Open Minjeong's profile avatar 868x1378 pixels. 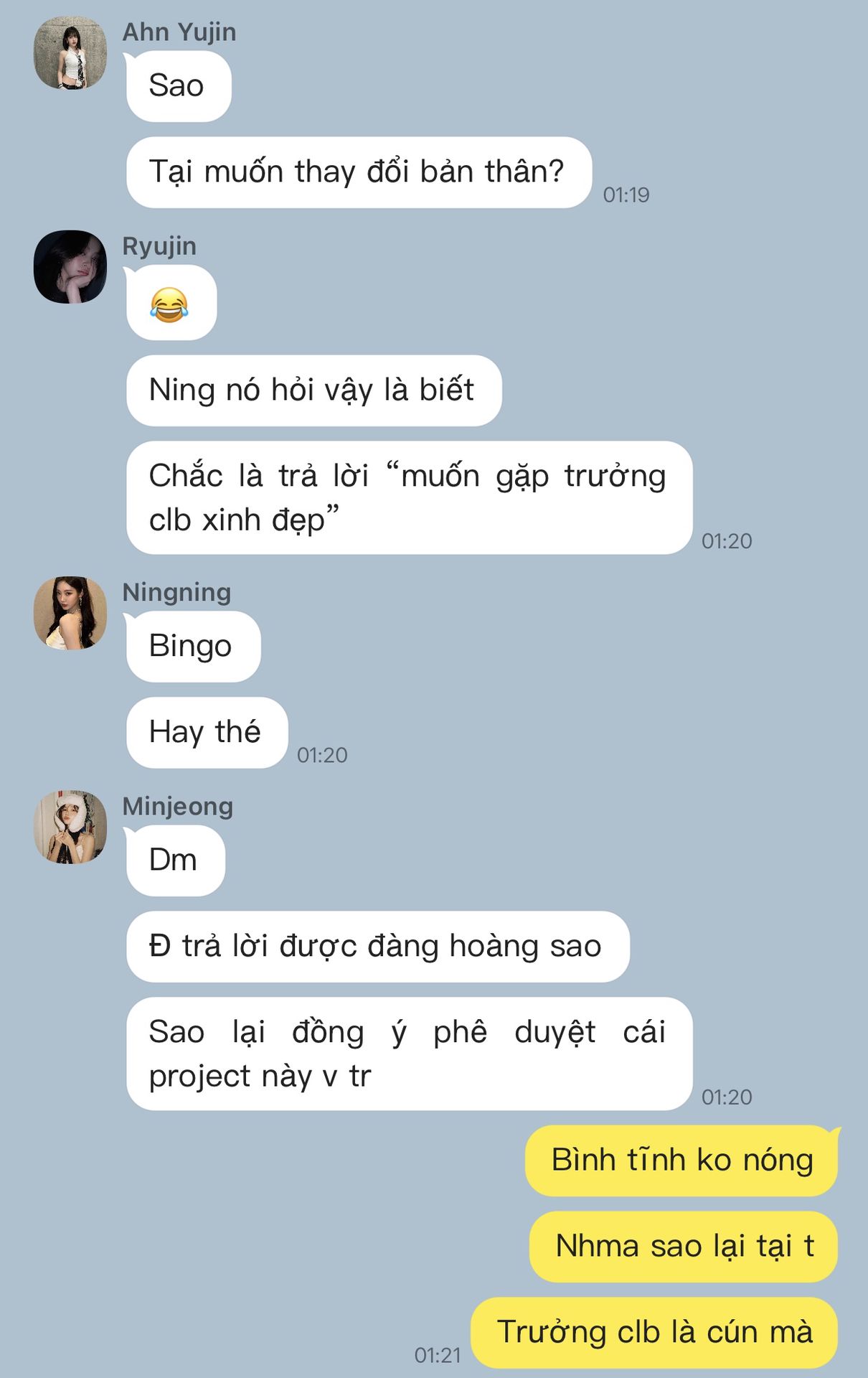point(70,827)
